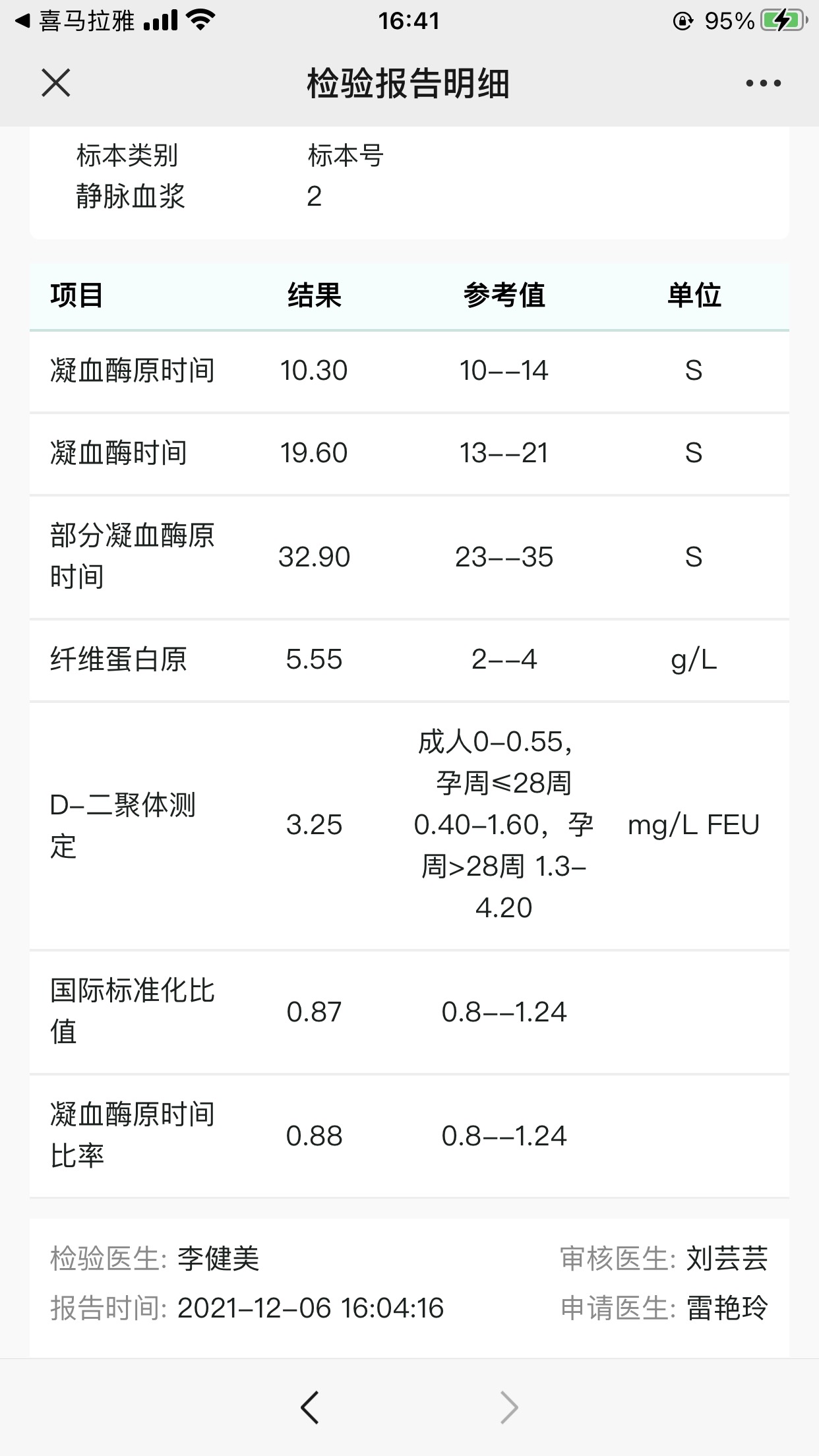Open the three-dot overflow menu
Viewport: 819px width, 1456px height.
tap(763, 84)
